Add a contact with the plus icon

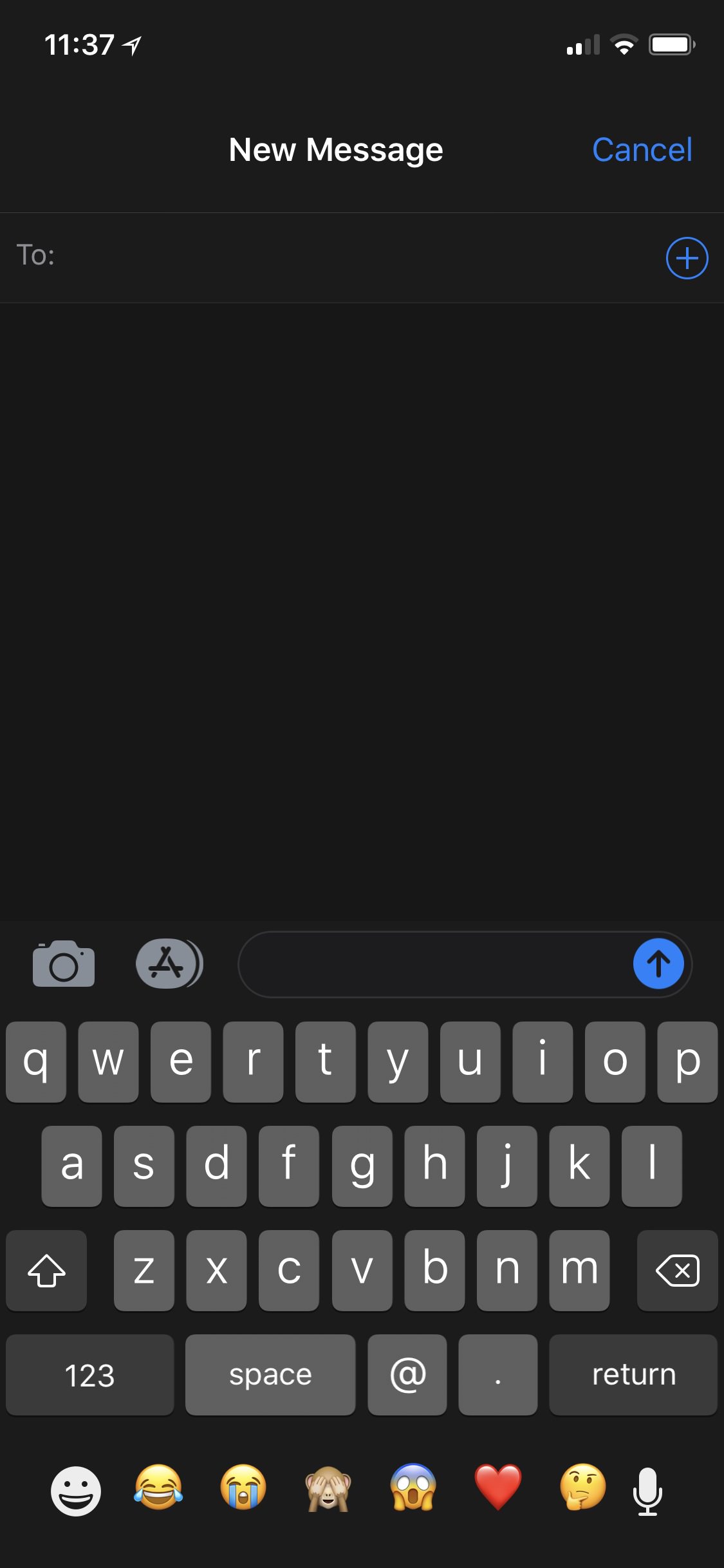(687, 258)
